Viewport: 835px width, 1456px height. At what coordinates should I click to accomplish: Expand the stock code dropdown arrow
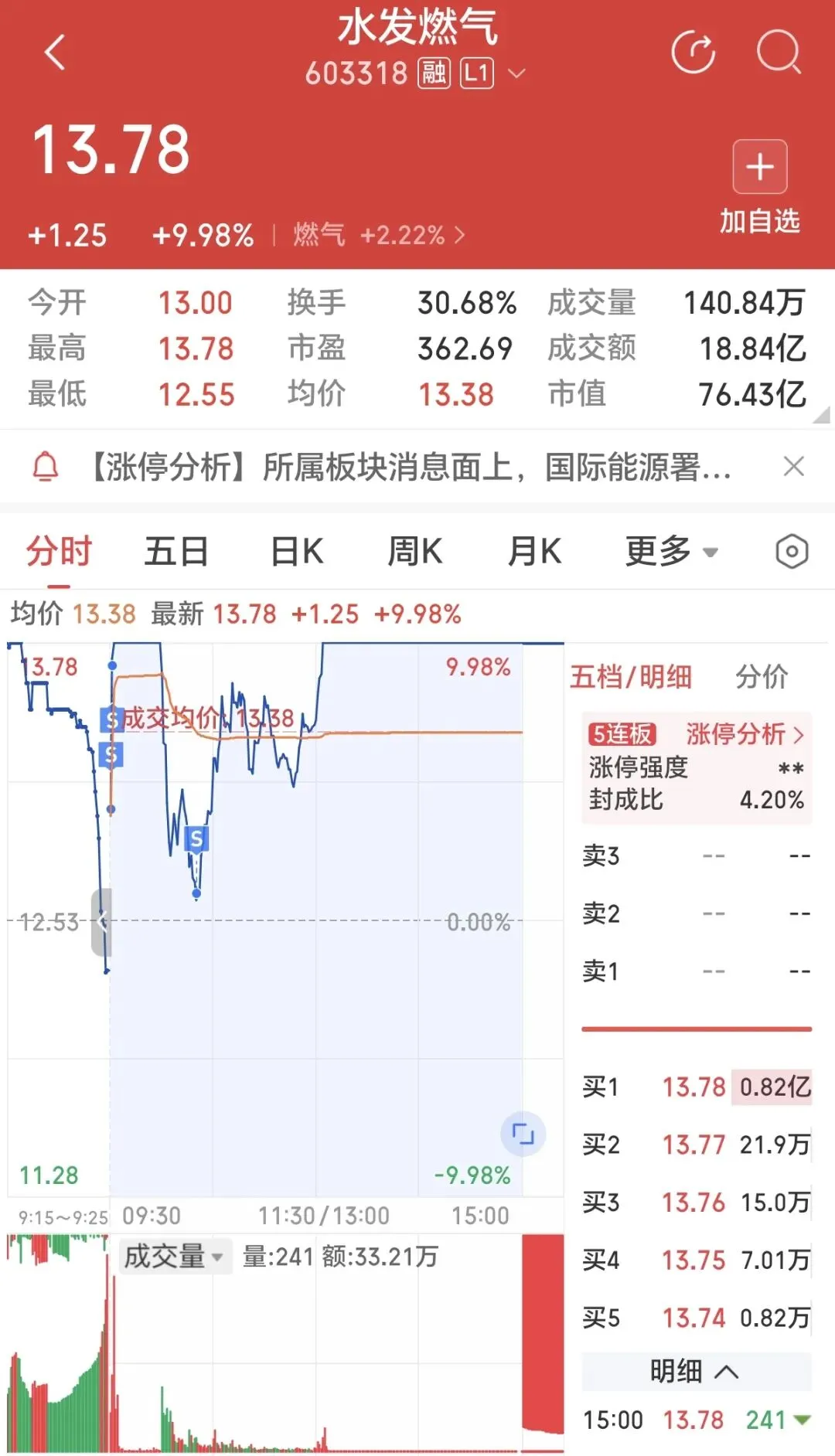coord(516,73)
